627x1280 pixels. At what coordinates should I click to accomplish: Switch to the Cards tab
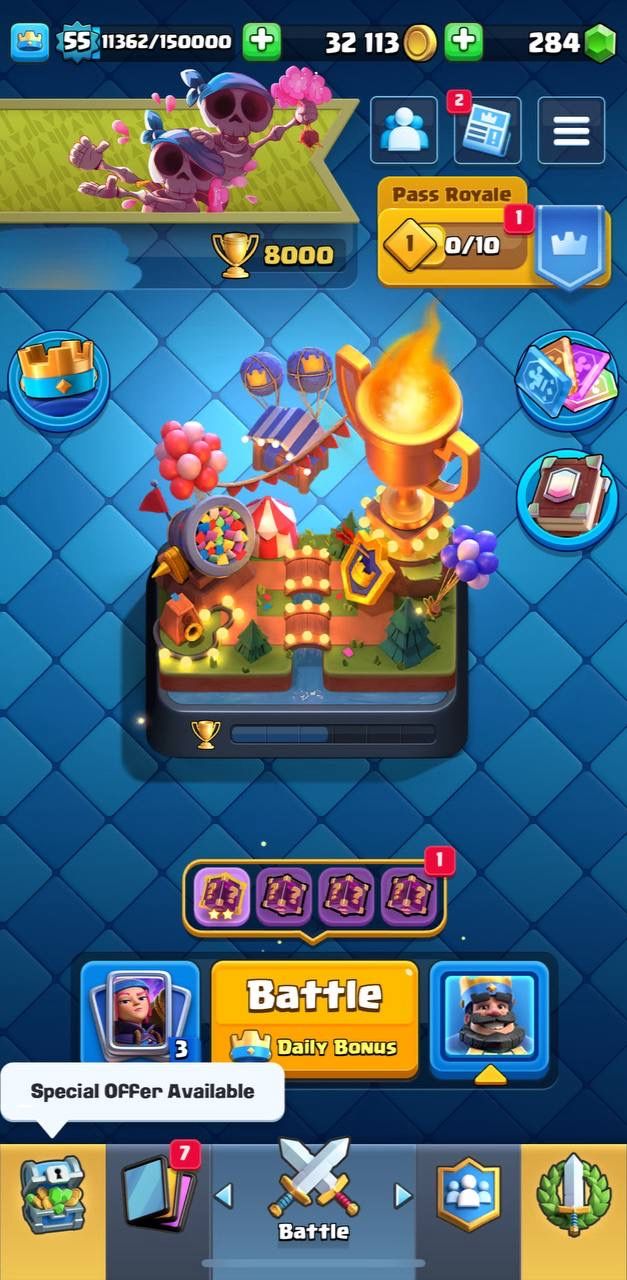158,1196
